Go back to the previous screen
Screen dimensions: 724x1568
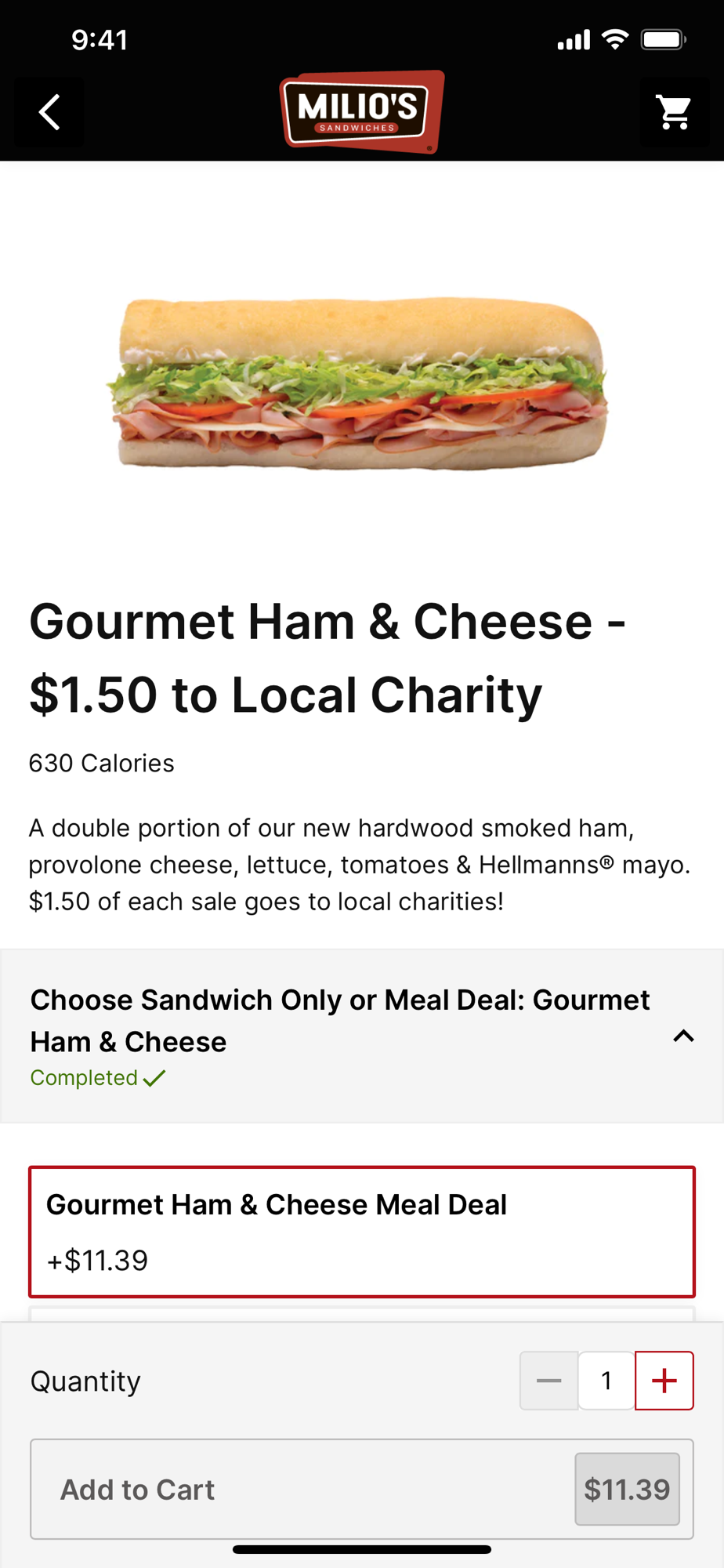pos(49,112)
